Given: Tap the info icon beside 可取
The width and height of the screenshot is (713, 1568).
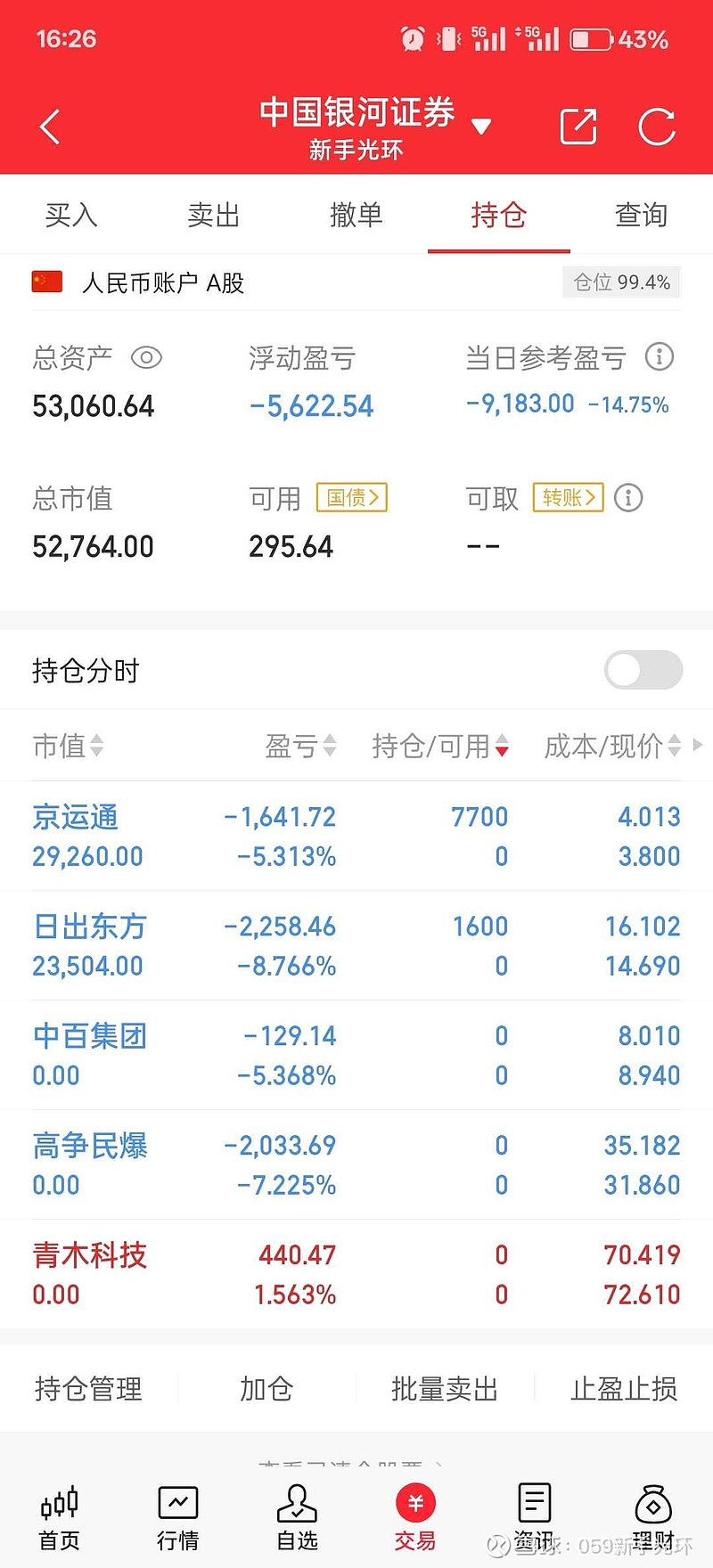Looking at the screenshot, I should click(628, 498).
